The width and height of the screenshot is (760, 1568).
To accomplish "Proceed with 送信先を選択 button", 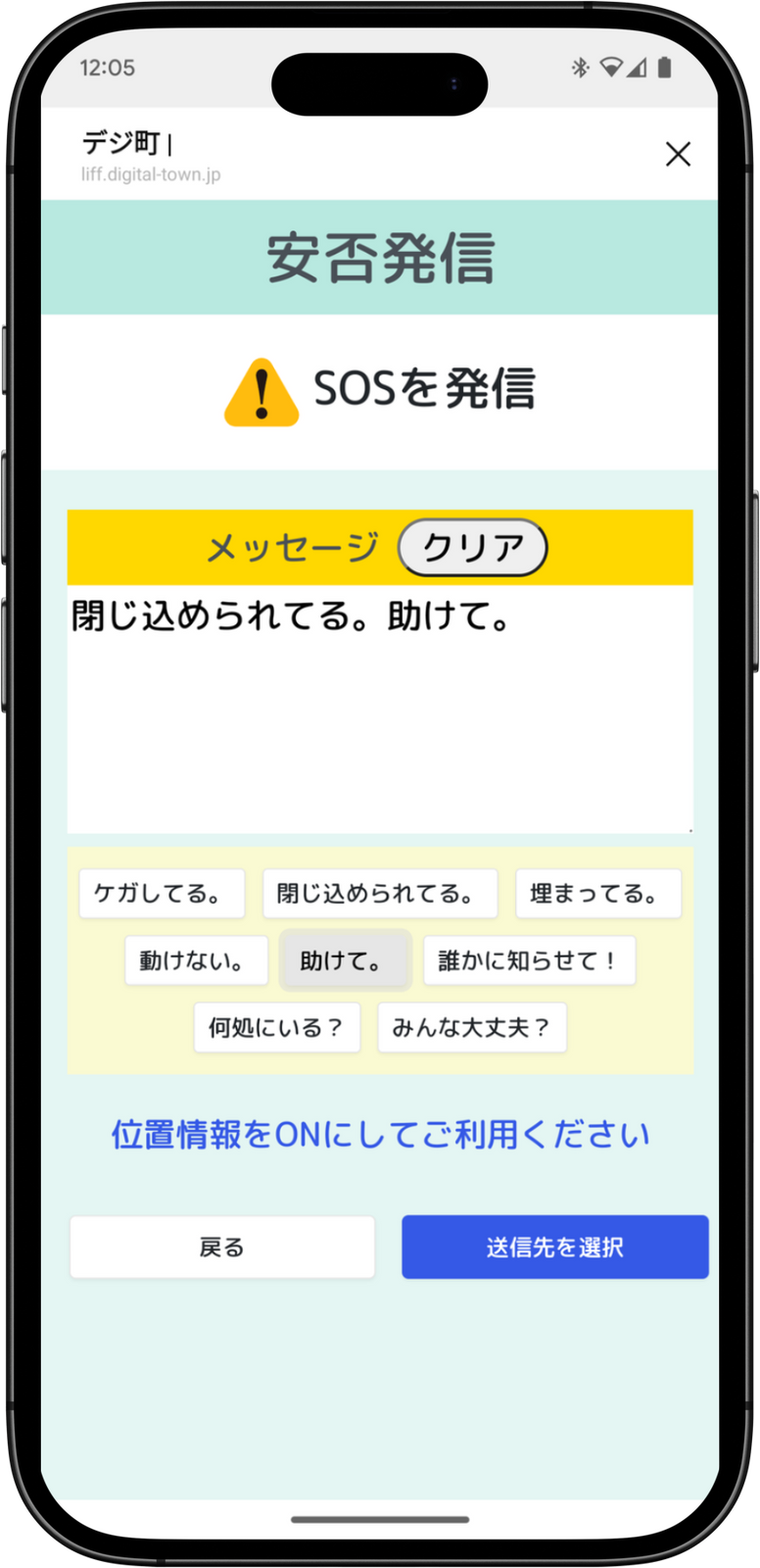I will pos(554,1247).
